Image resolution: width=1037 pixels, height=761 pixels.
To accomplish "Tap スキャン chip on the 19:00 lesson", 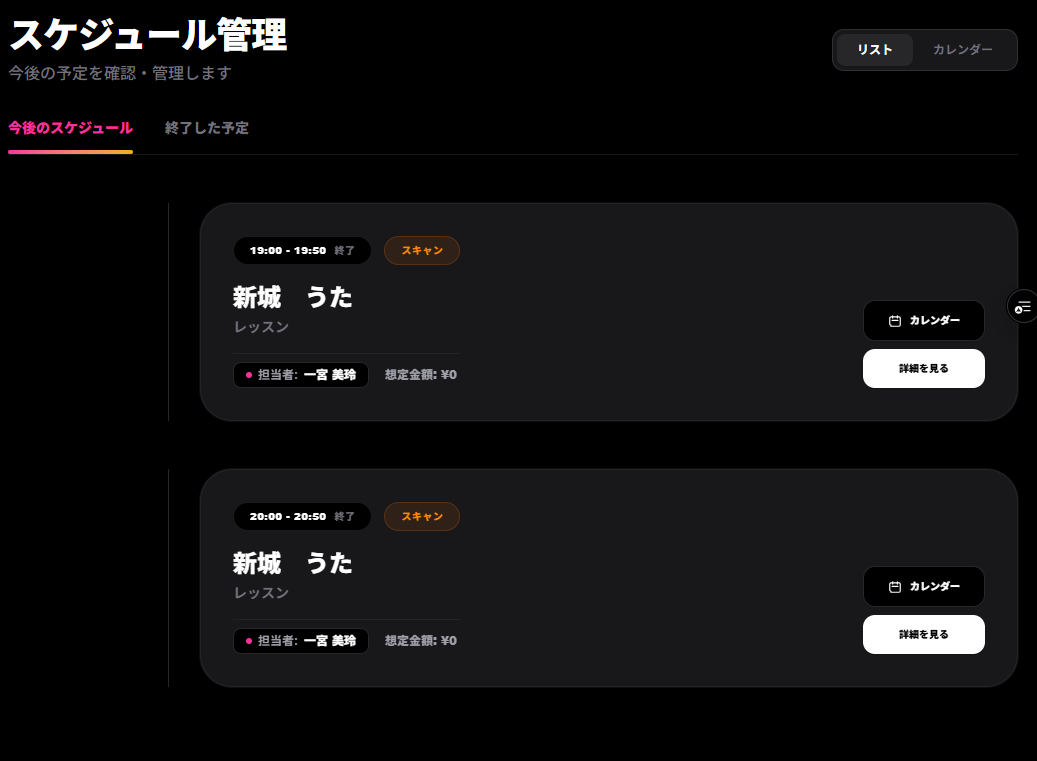I will click(421, 250).
